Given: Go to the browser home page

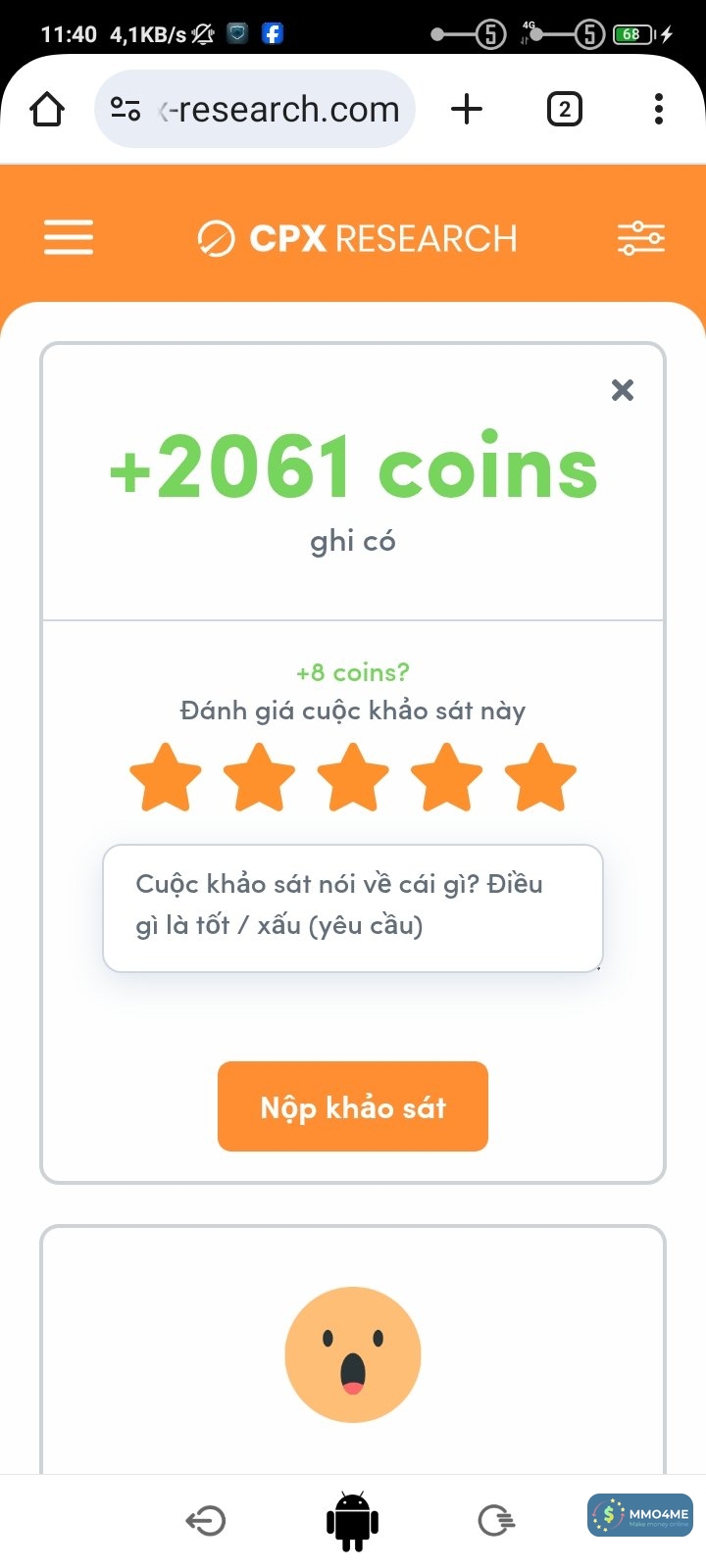Looking at the screenshot, I should pyautogui.click(x=47, y=110).
